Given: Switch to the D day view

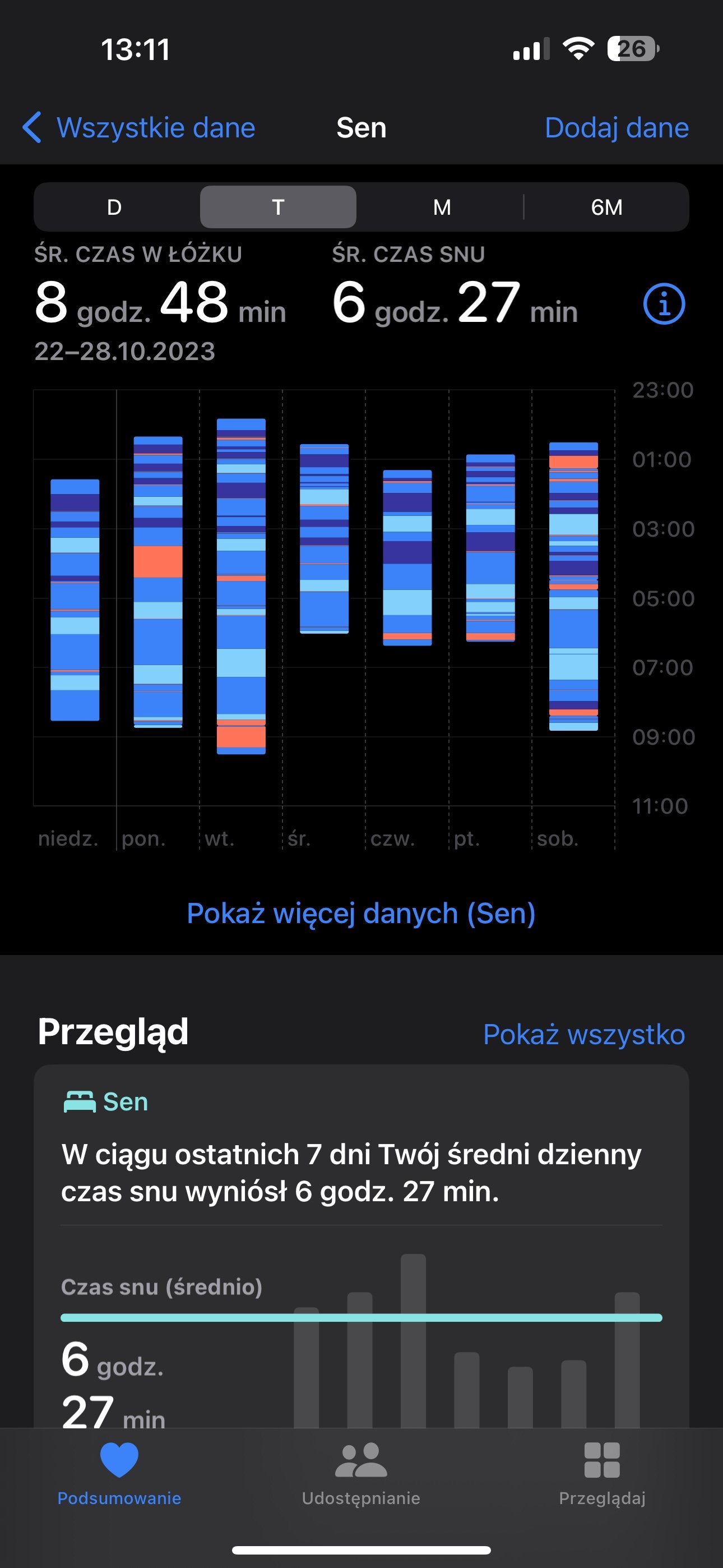Looking at the screenshot, I should click(114, 207).
